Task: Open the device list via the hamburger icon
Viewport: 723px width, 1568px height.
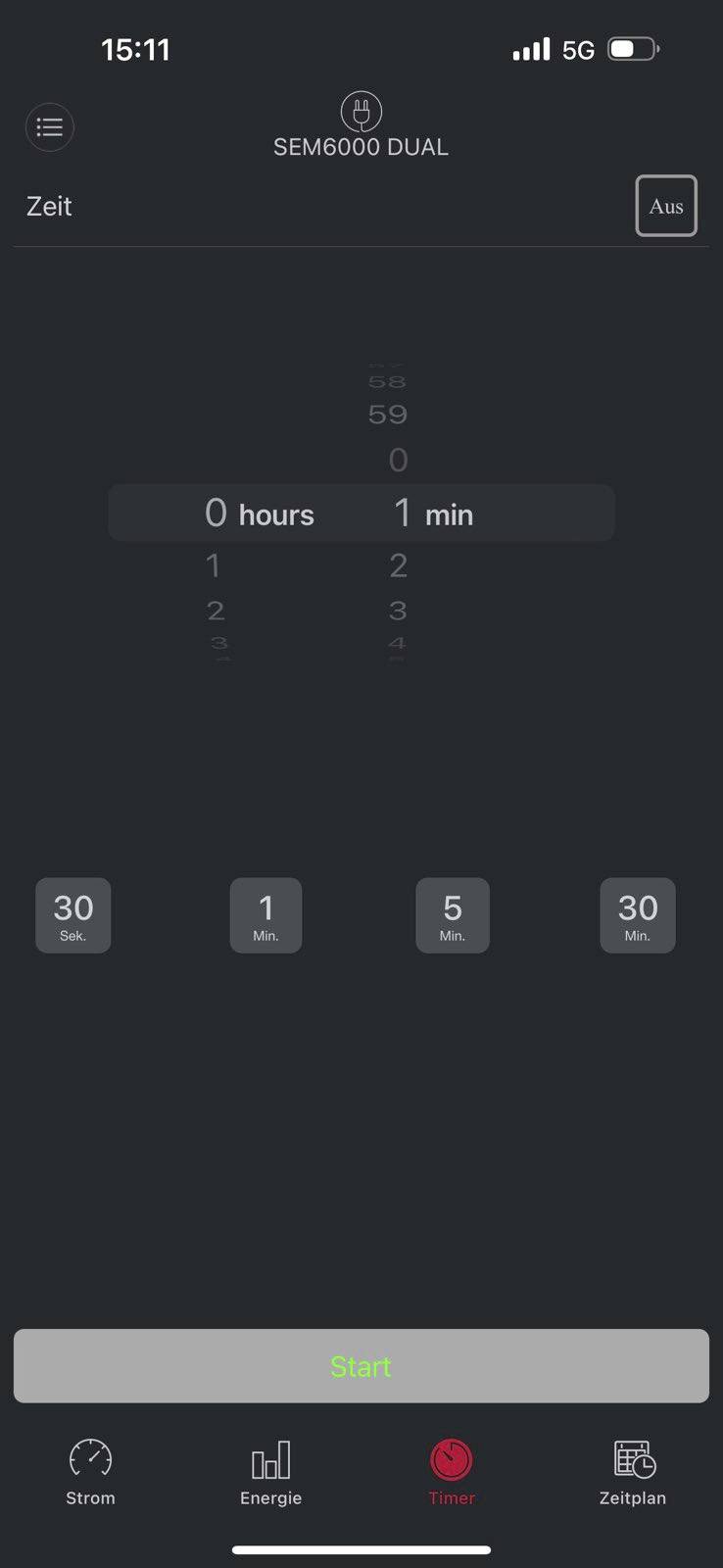Action: 49,126
